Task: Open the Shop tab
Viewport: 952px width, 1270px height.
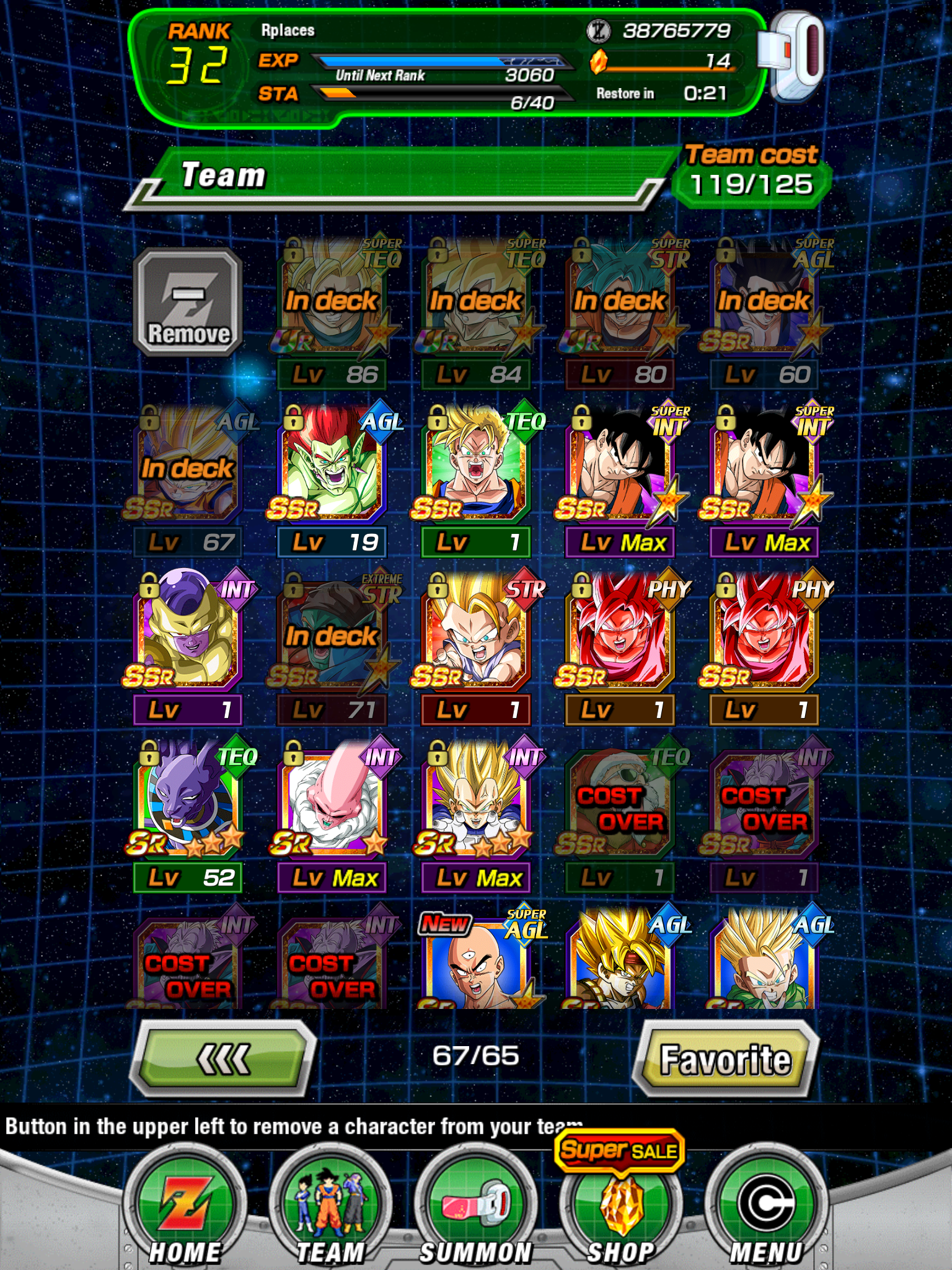Action: [x=621, y=1209]
